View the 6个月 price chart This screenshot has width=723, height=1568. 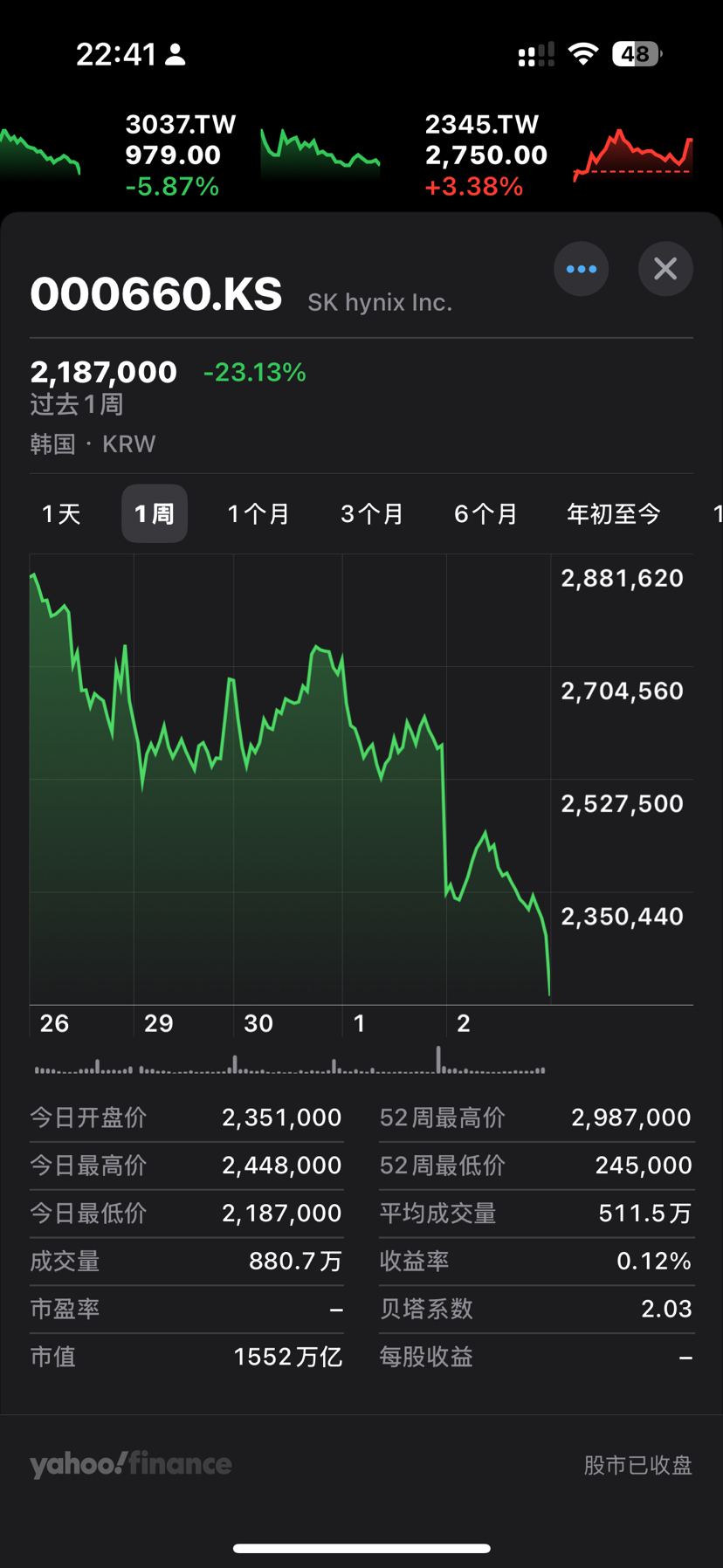(485, 514)
